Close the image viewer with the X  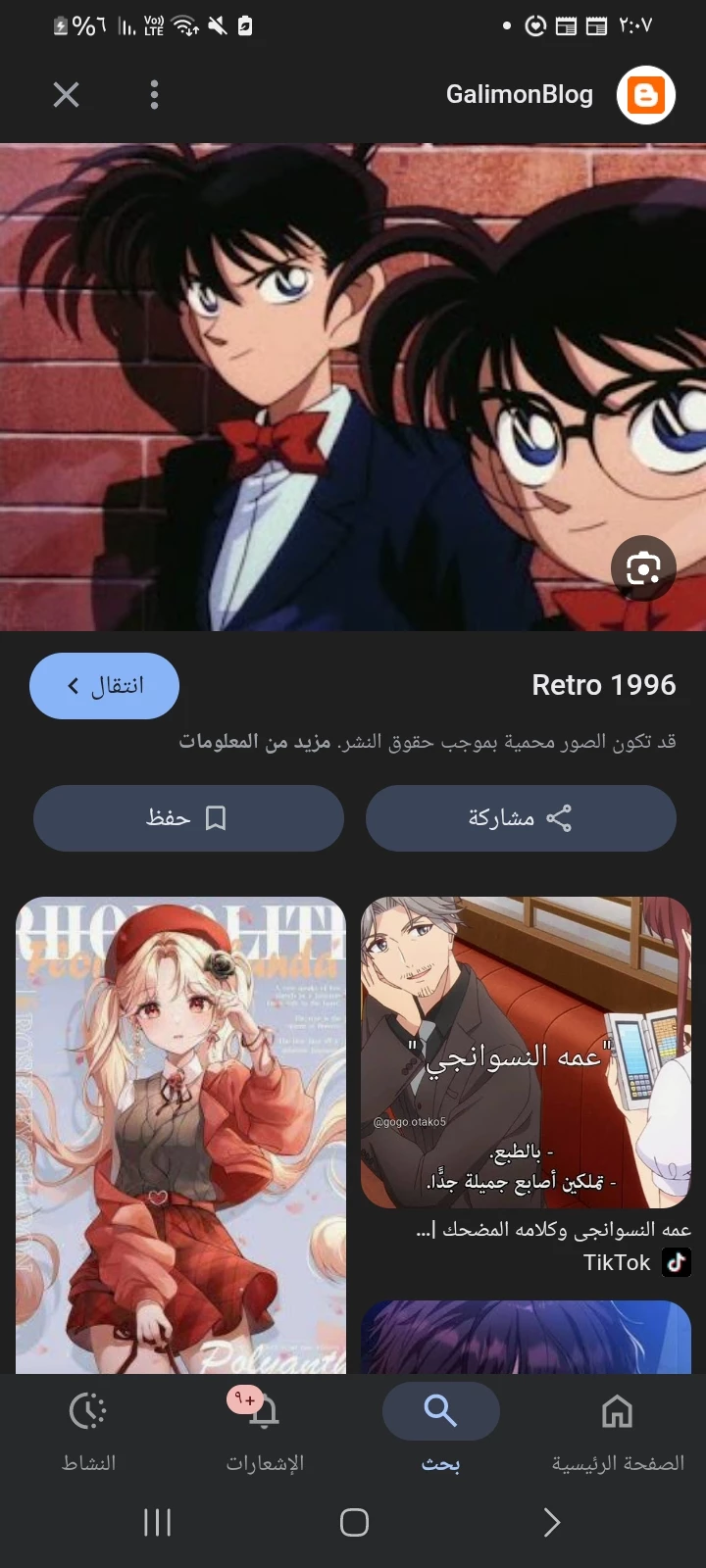[66, 95]
